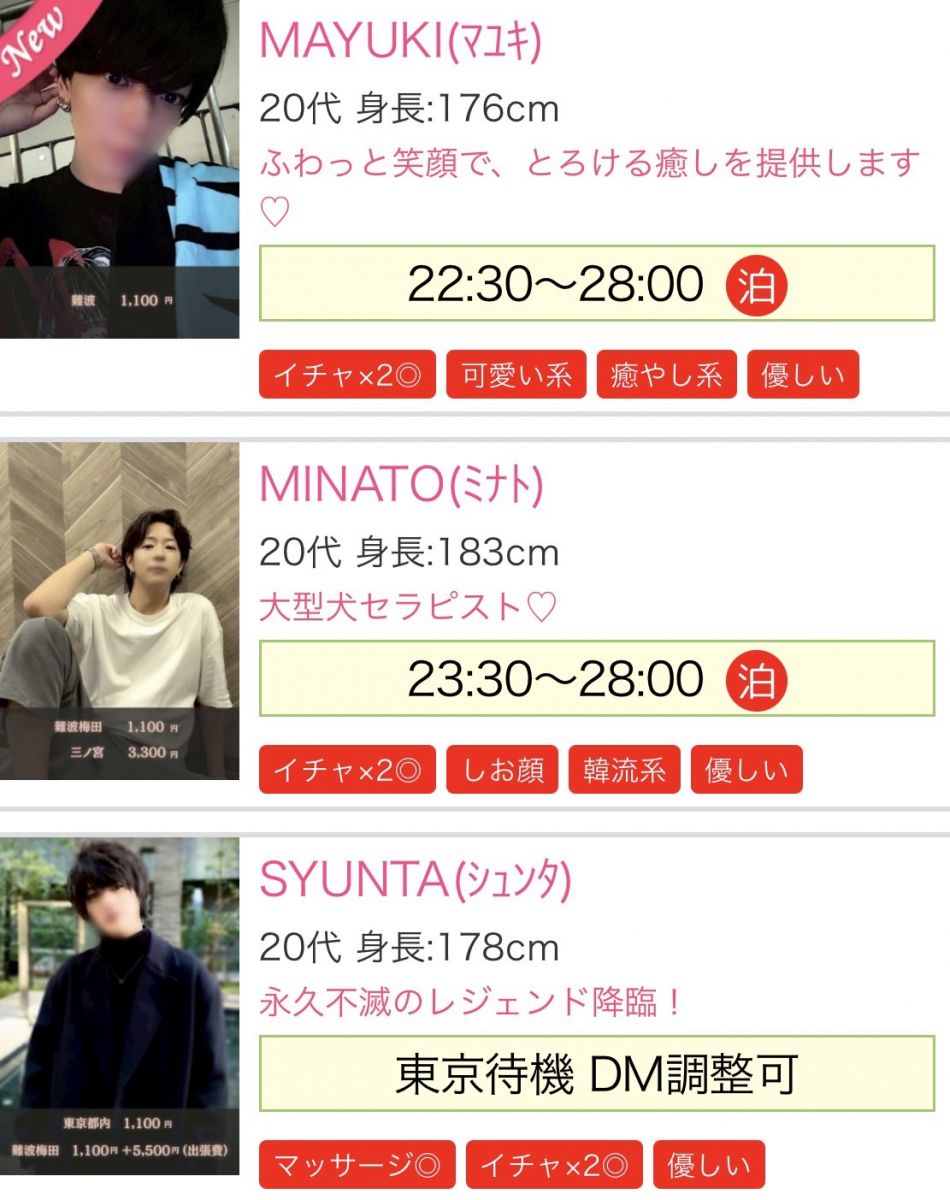This screenshot has height=1200, width=950.
Task: Tap the 可愛い系 tag
Action: 516,375
